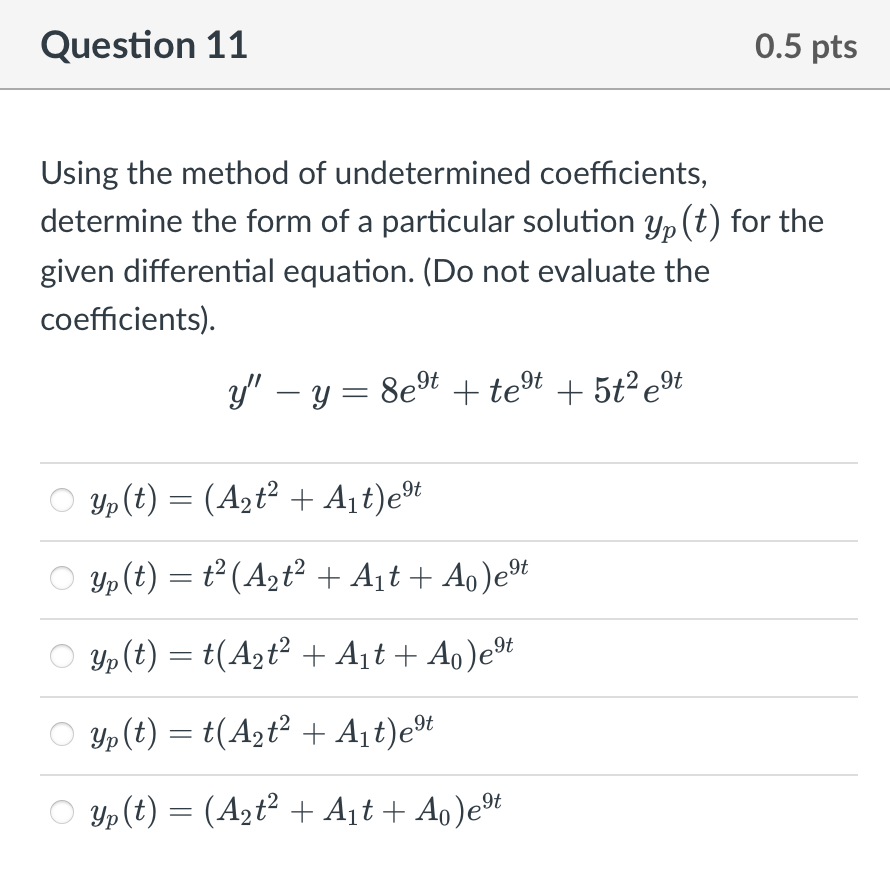
Task: Click the Question 11 heading
Action: tap(145, 45)
